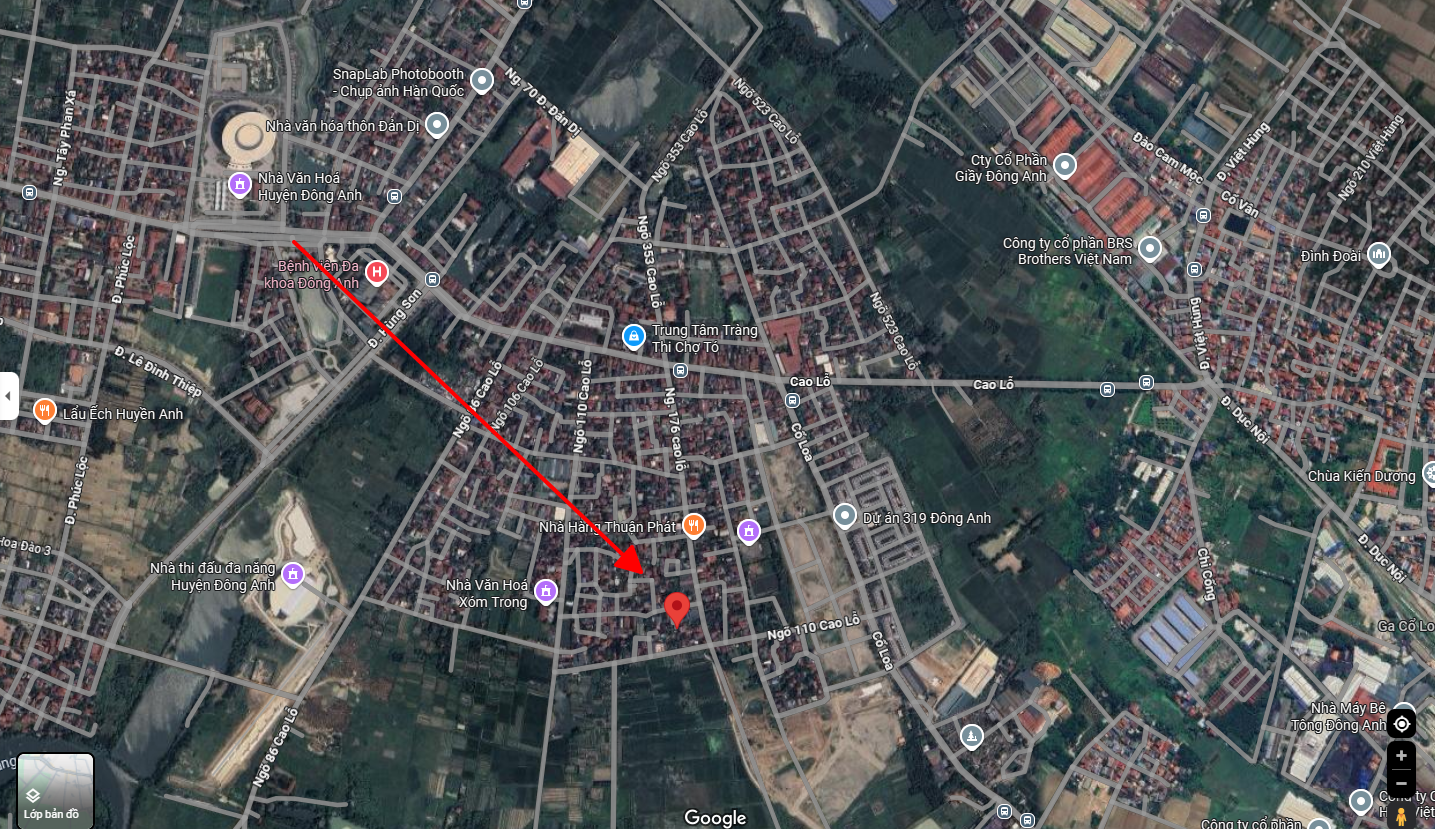Select Nhà Văn Hoá Xóm Trong marker
The height and width of the screenshot is (829, 1435).
[x=545, y=591]
